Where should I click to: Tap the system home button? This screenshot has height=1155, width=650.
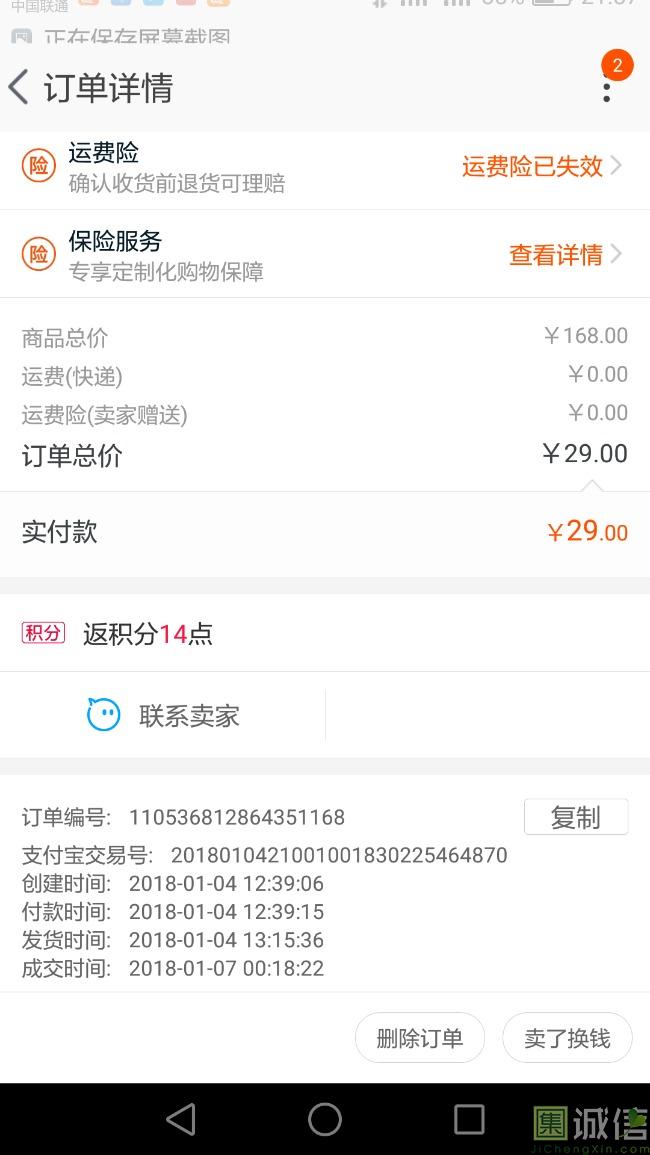coord(324,1120)
